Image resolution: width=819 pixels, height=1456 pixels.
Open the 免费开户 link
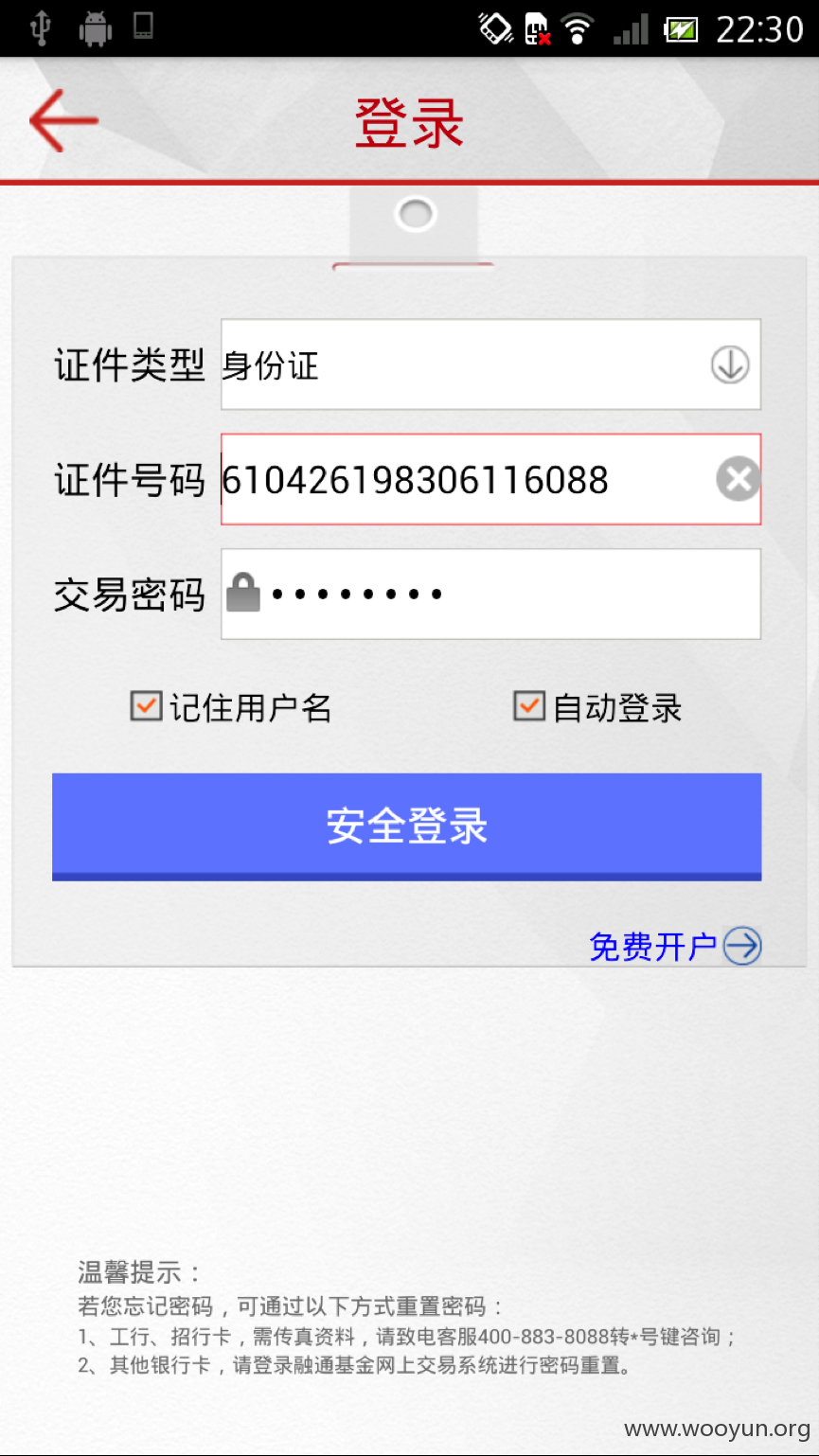(x=674, y=946)
